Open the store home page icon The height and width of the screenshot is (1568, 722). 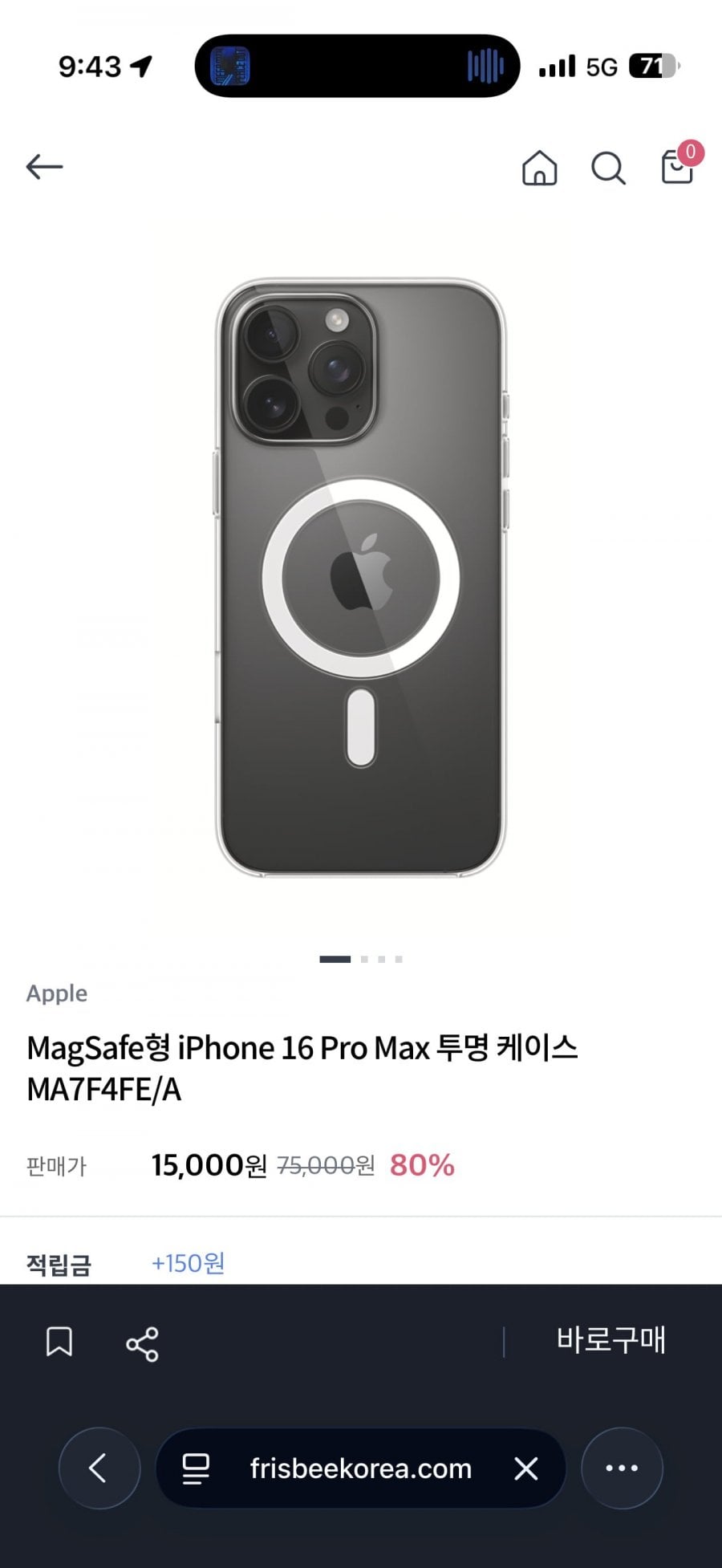(x=539, y=168)
